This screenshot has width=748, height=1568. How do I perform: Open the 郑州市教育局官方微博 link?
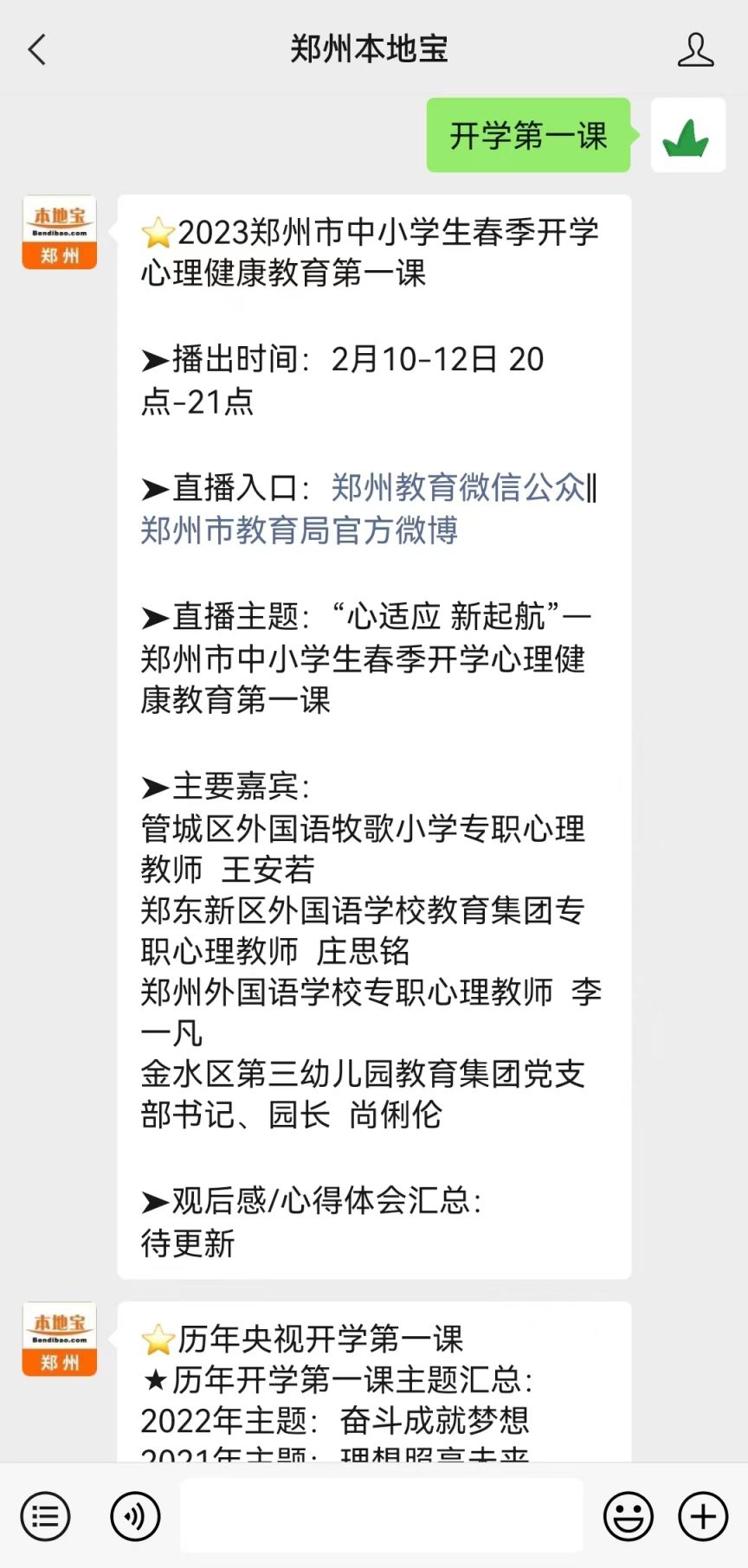click(300, 530)
